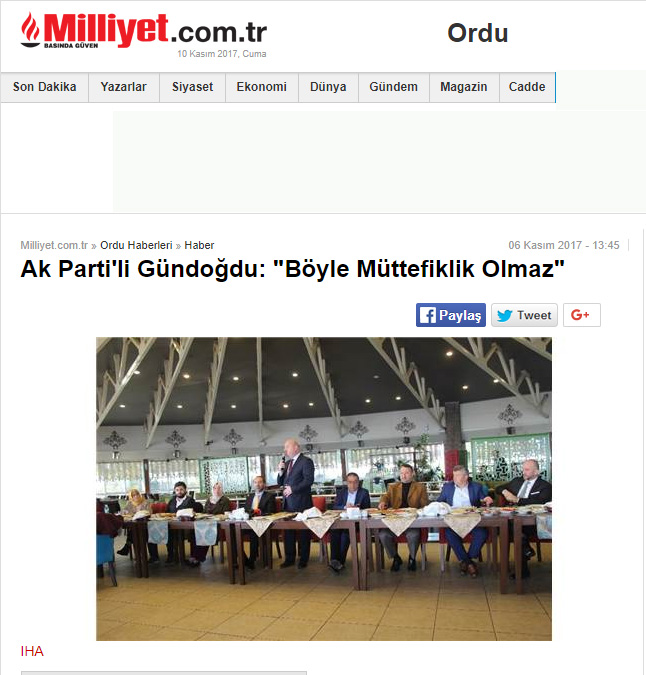The width and height of the screenshot is (646, 675).
Task: Share article with Facebook Paylaş button
Action: coord(450,315)
